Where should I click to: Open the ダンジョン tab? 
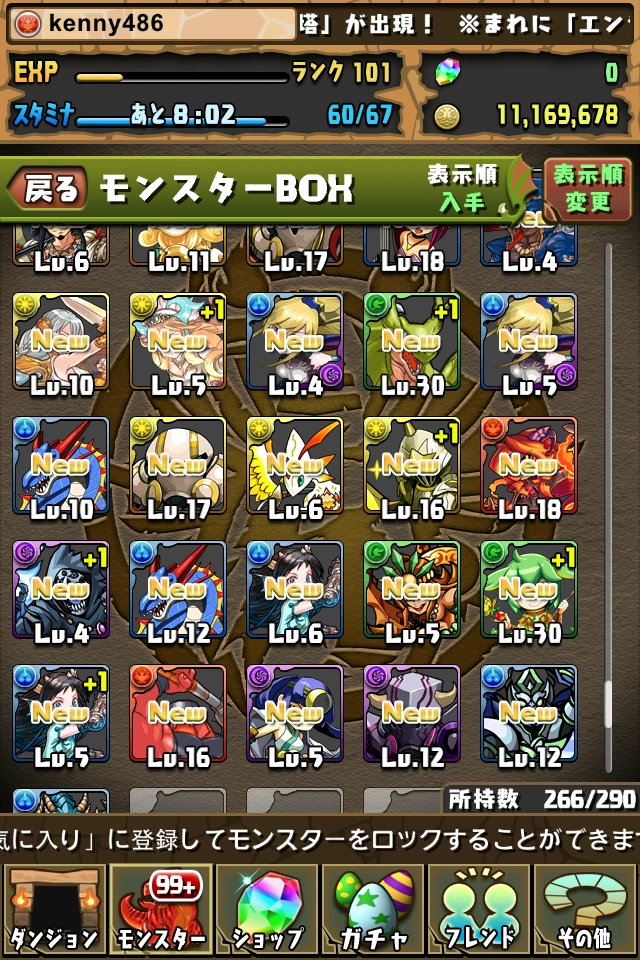pos(53,910)
